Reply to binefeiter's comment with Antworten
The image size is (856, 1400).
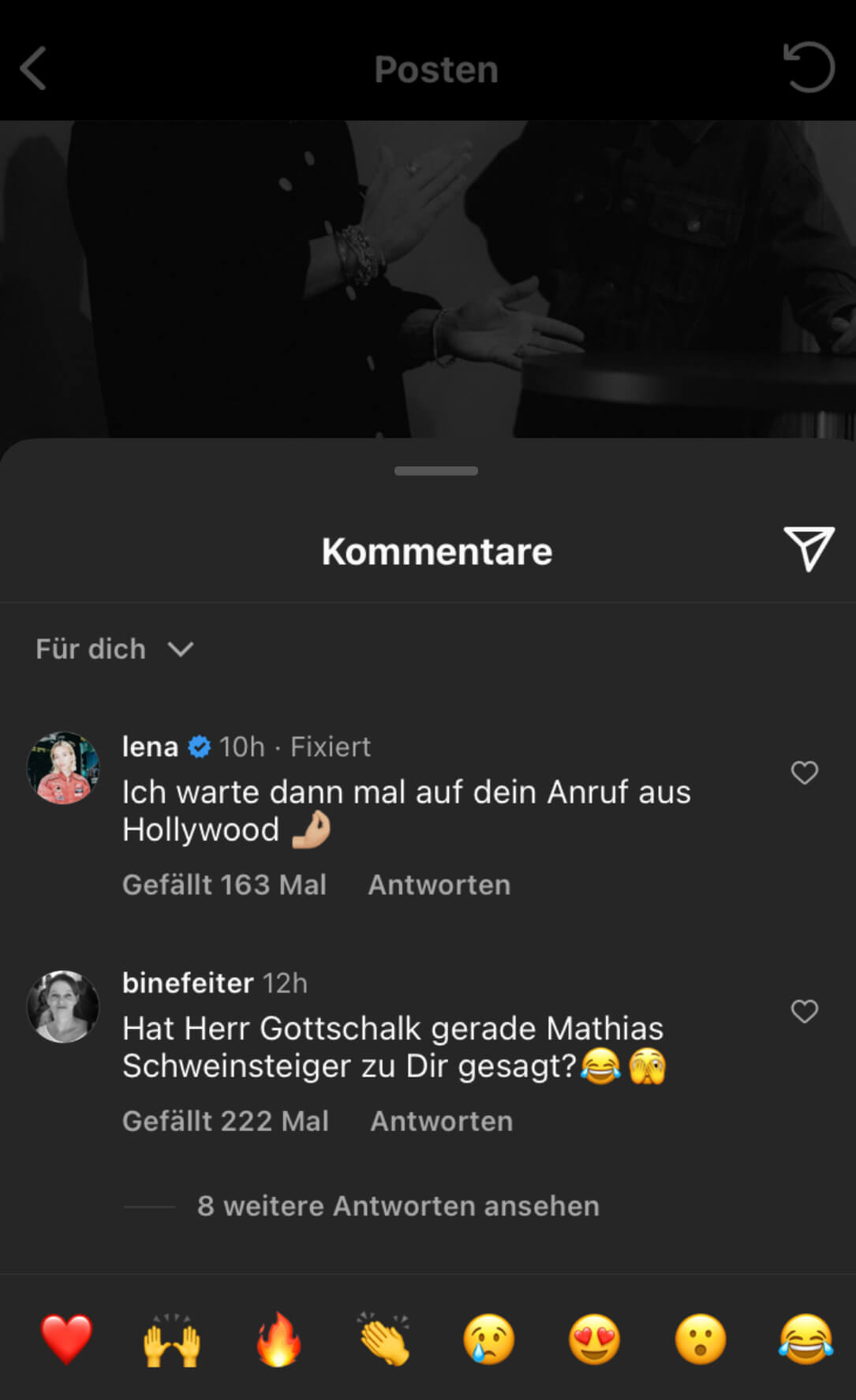click(x=442, y=1121)
